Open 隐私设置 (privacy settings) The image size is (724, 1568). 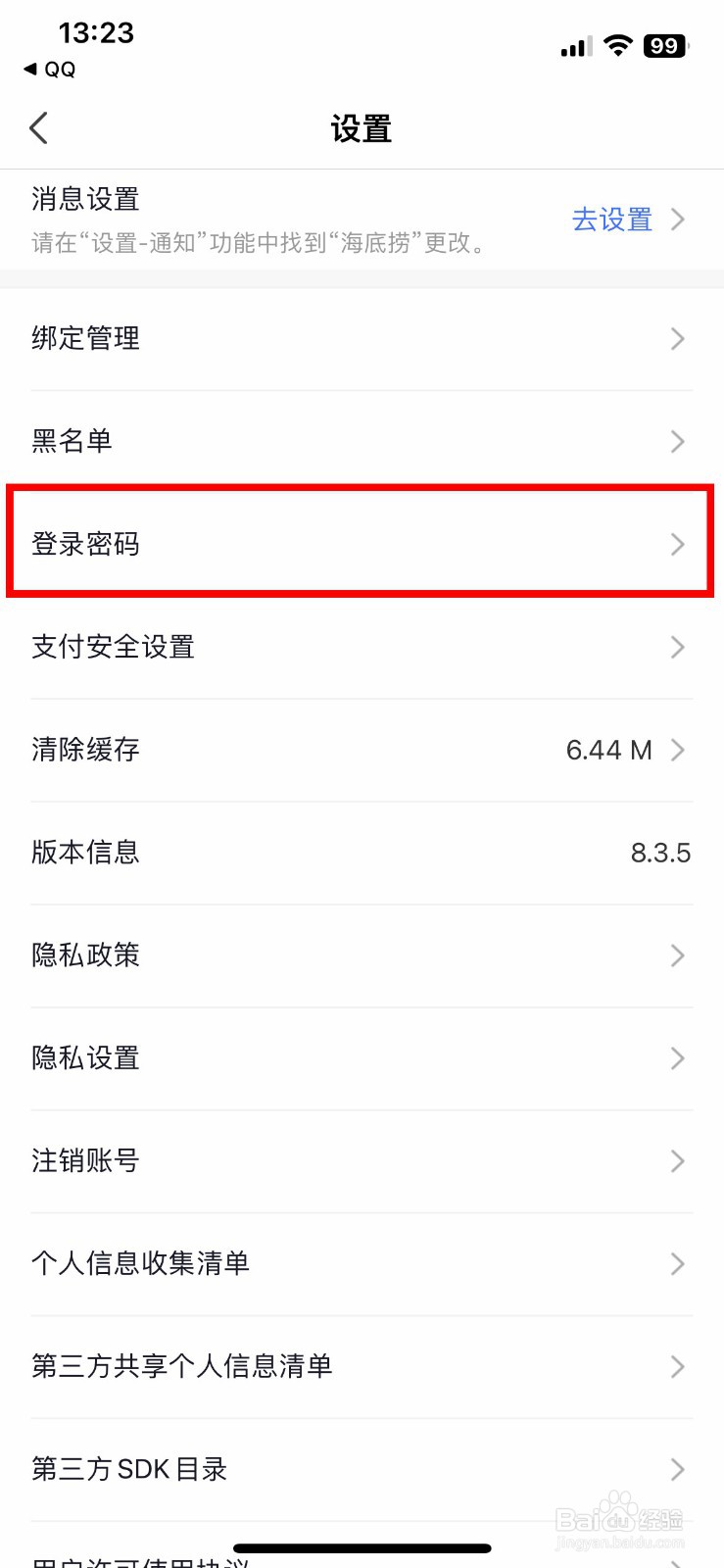pyautogui.click(x=85, y=1057)
